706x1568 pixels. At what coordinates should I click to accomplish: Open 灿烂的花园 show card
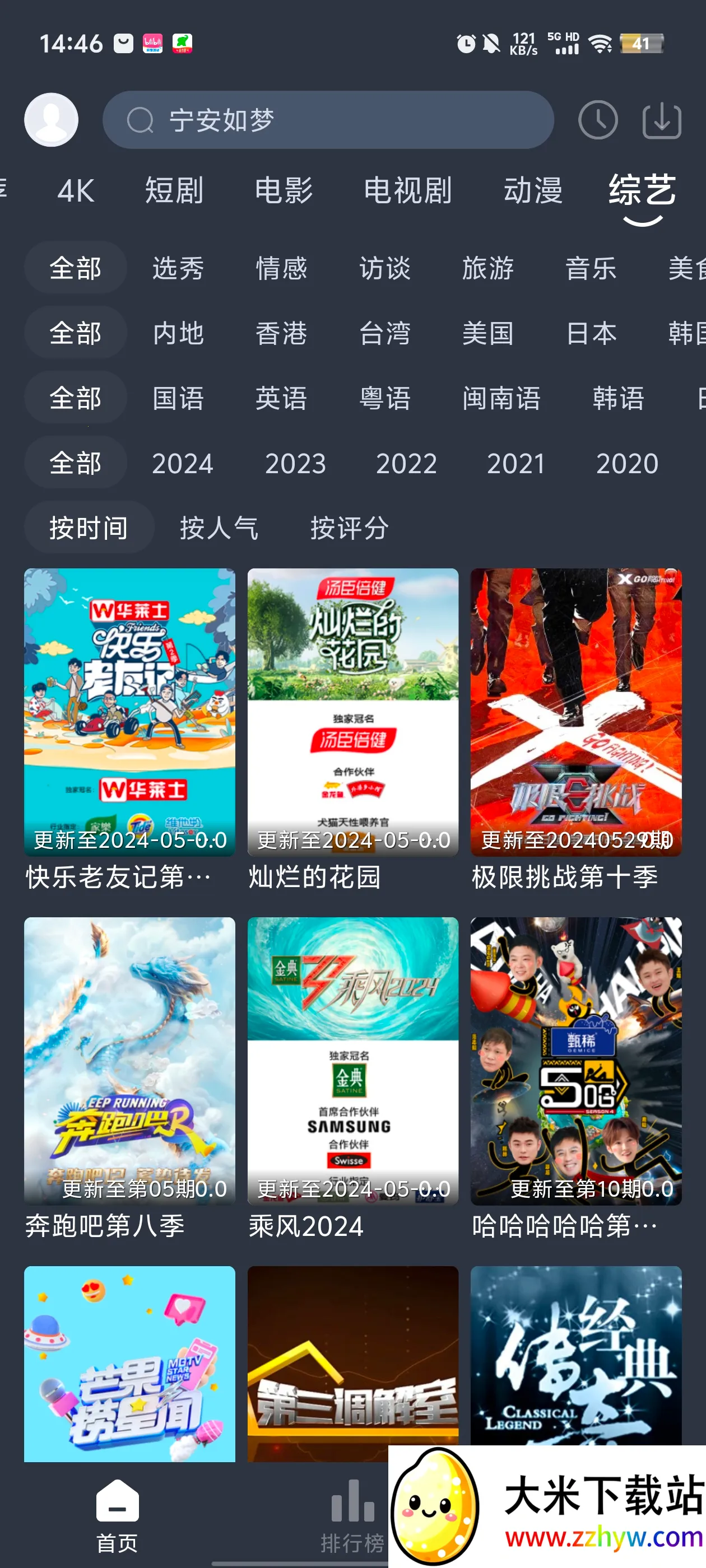coord(352,712)
